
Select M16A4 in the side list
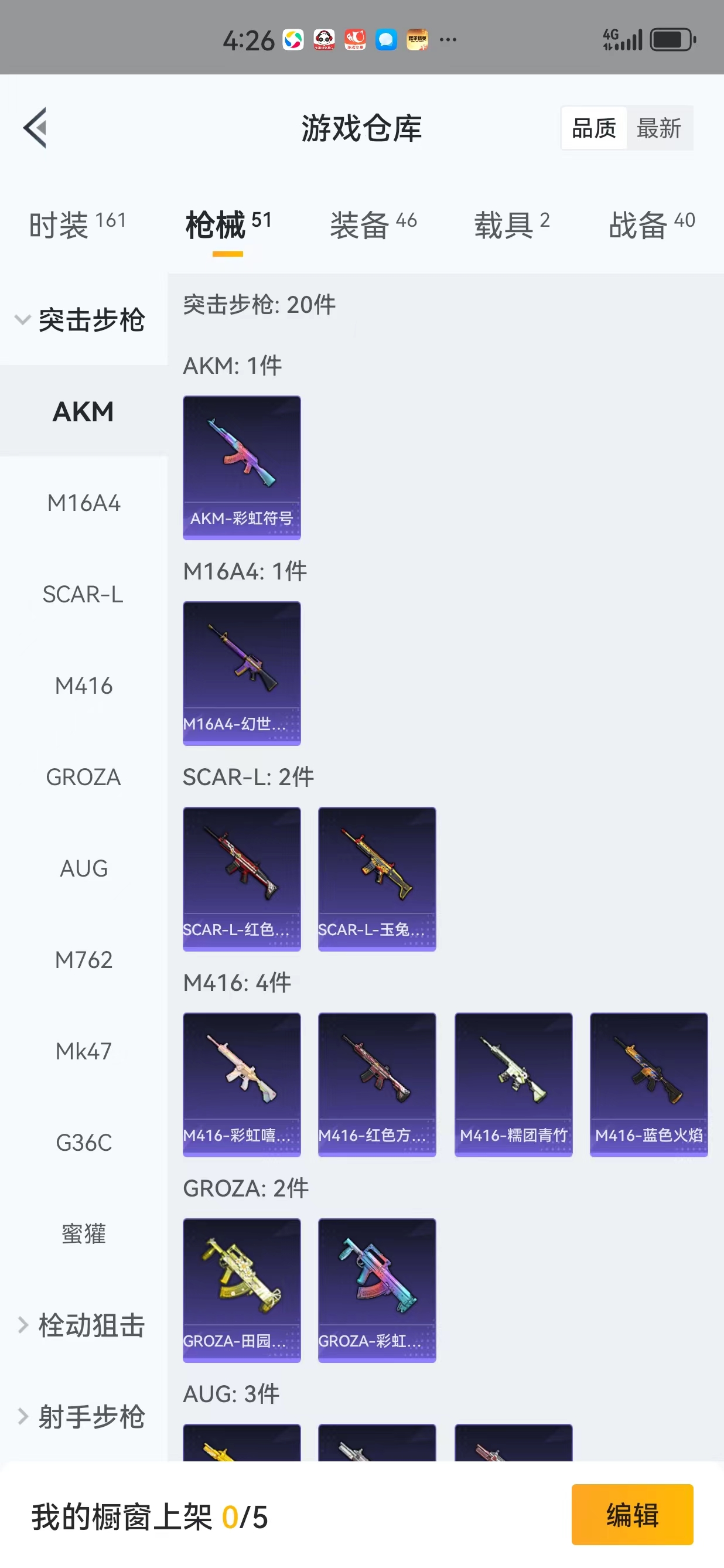click(x=83, y=503)
